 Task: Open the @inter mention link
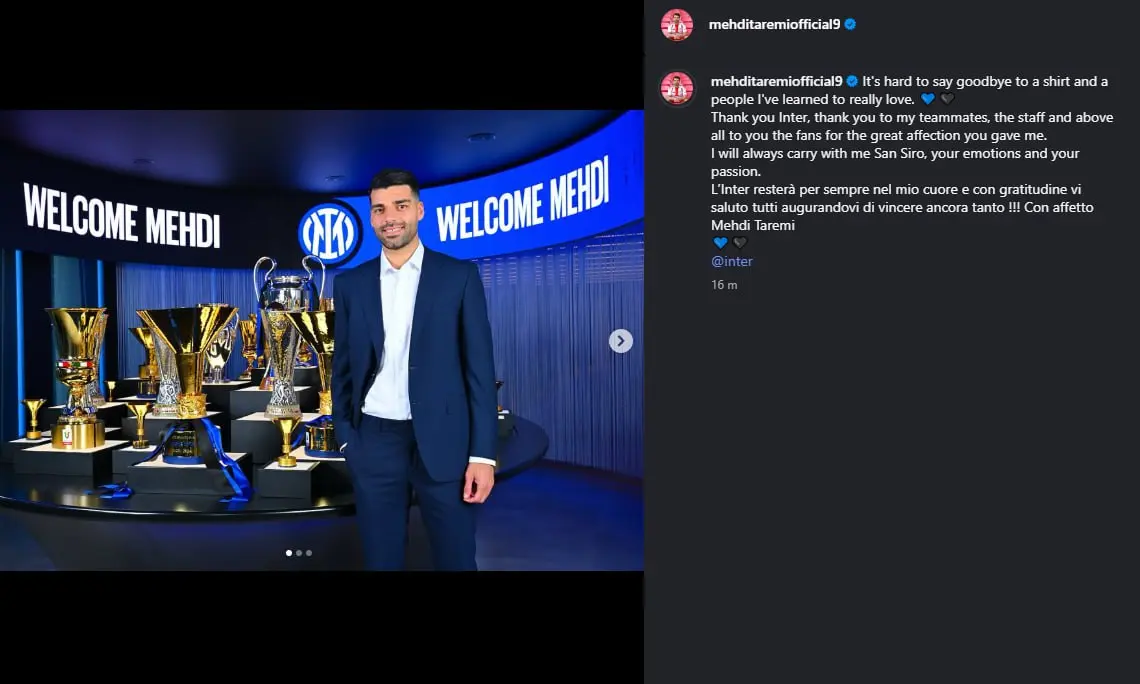point(731,261)
